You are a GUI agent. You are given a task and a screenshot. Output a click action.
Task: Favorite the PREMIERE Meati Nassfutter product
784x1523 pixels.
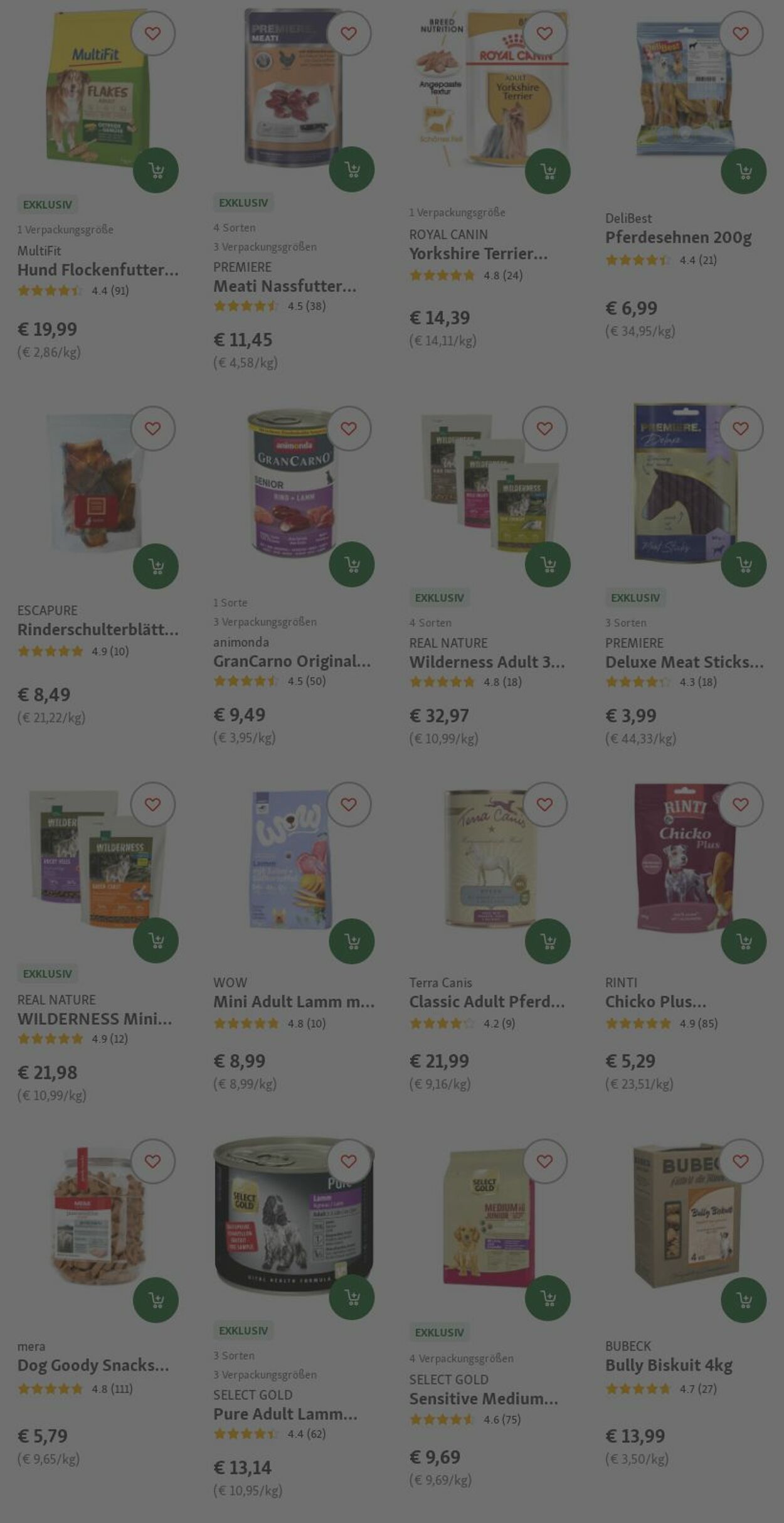point(349,33)
